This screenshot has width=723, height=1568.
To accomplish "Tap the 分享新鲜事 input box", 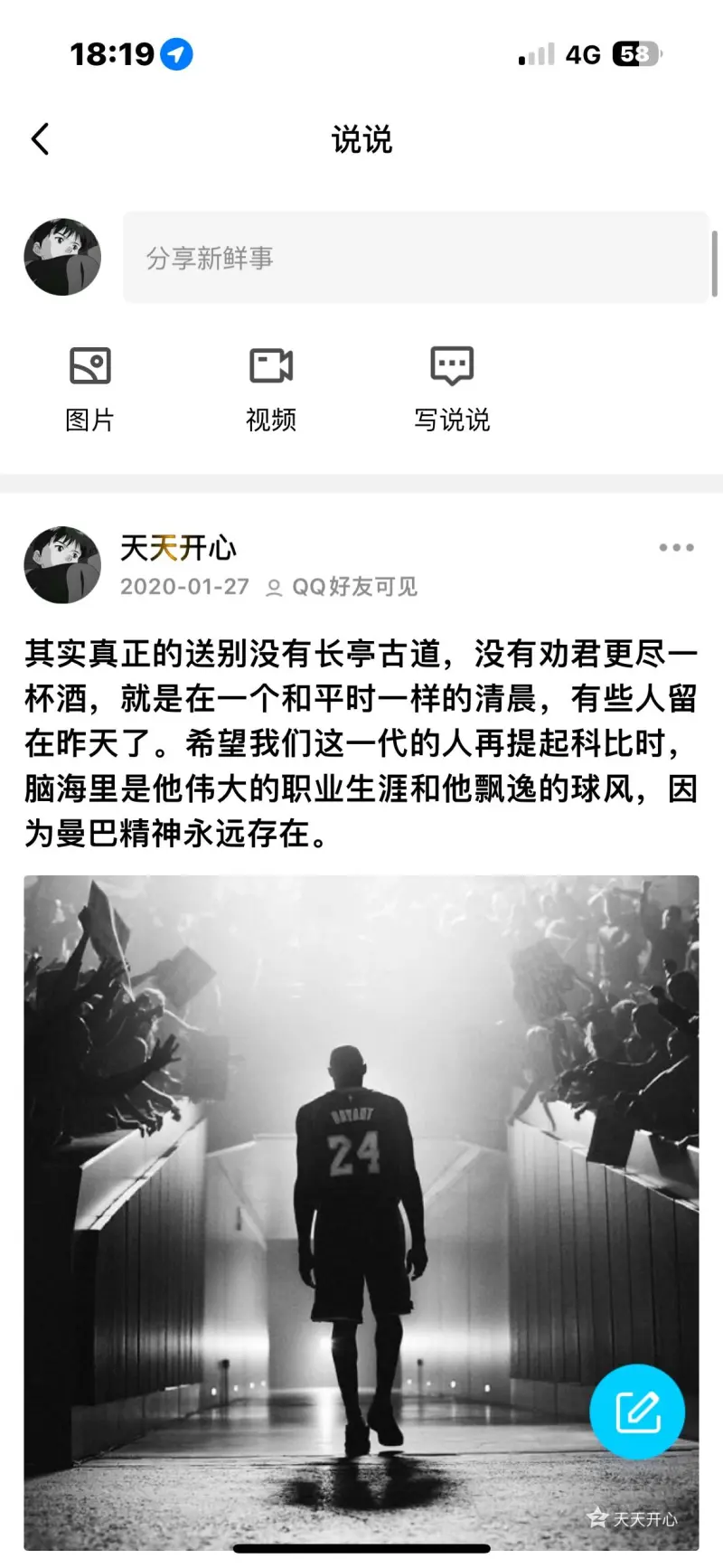I will [416, 258].
